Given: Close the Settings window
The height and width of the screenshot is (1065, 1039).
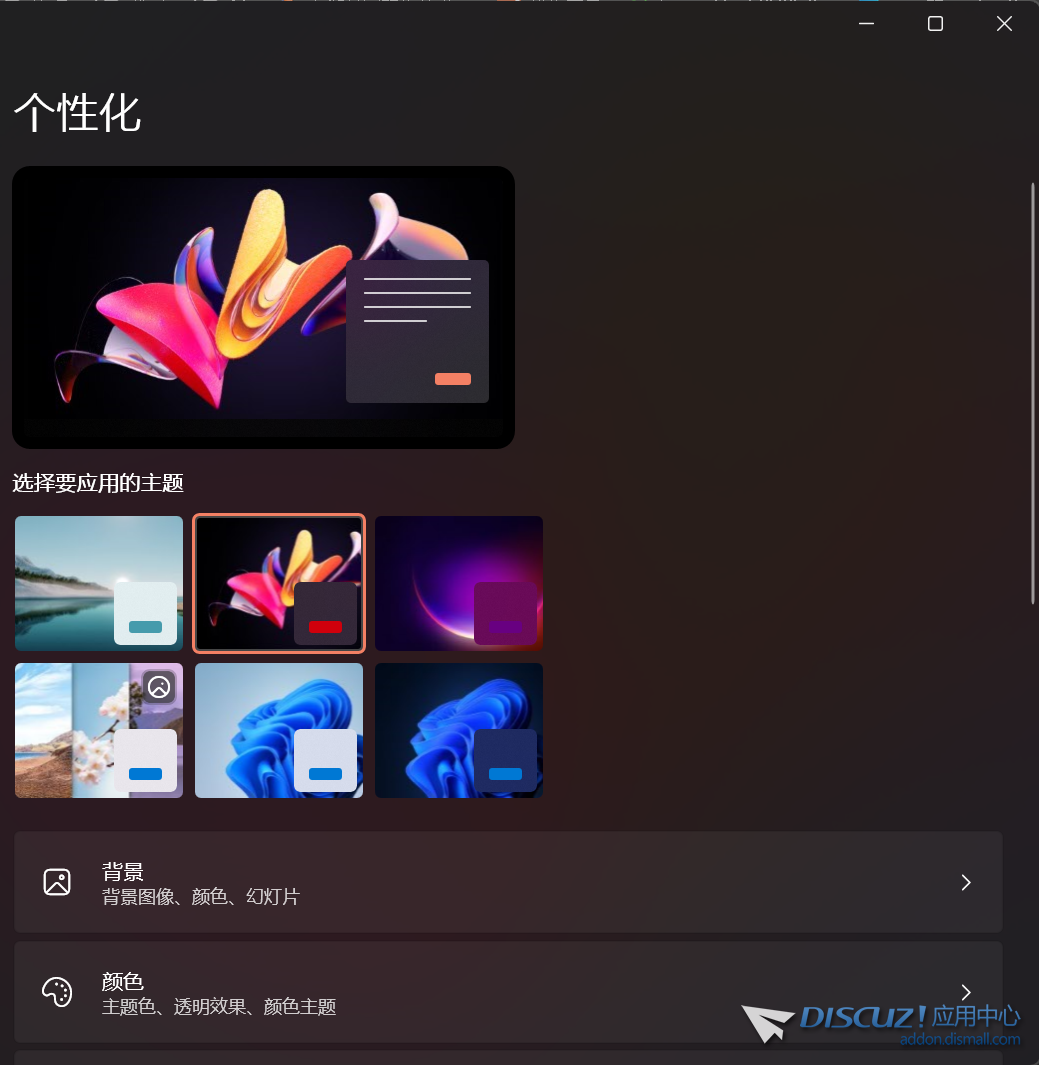Looking at the screenshot, I should pyautogui.click(x=1004, y=24).
